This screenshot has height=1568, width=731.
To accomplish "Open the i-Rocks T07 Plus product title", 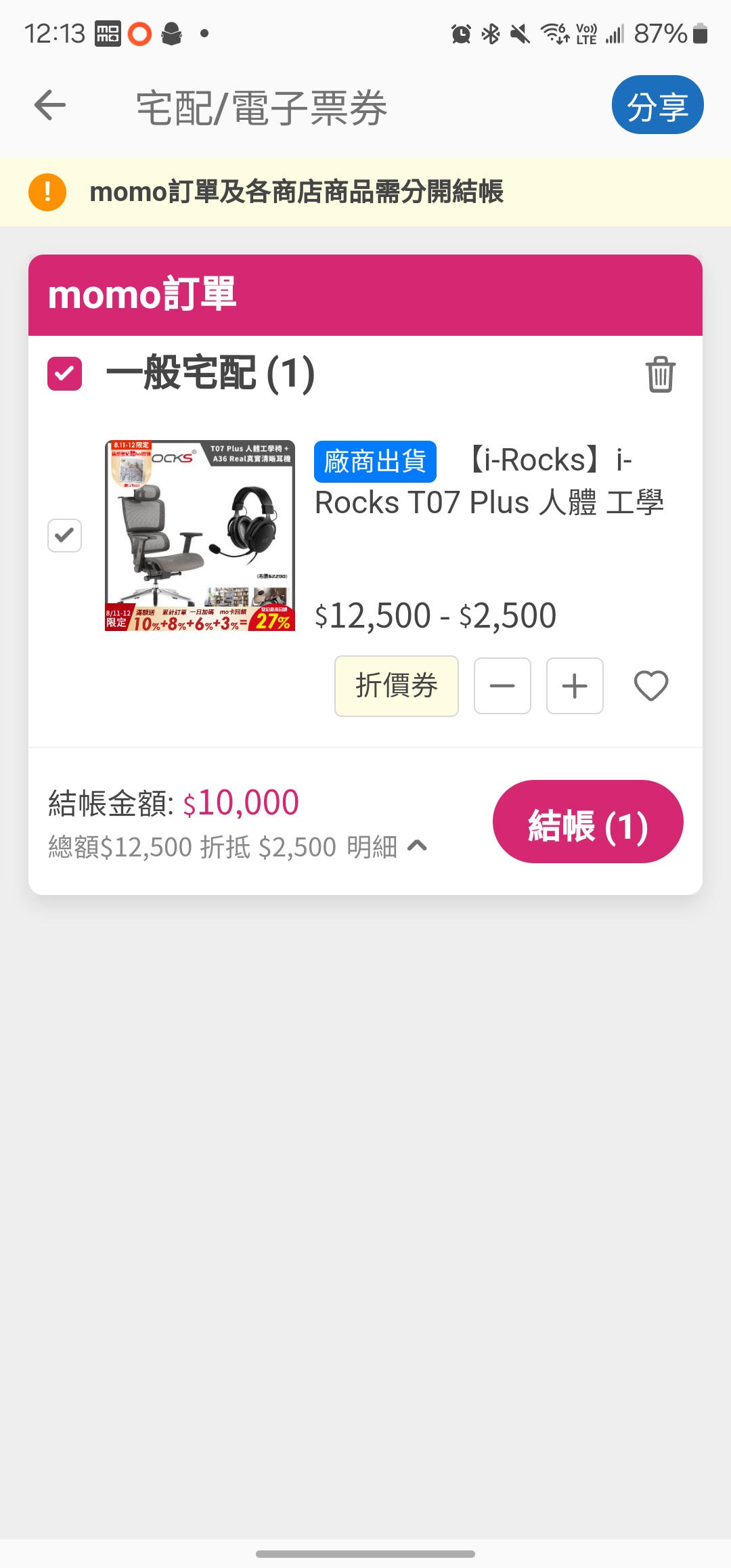I will tap(489, 482).
